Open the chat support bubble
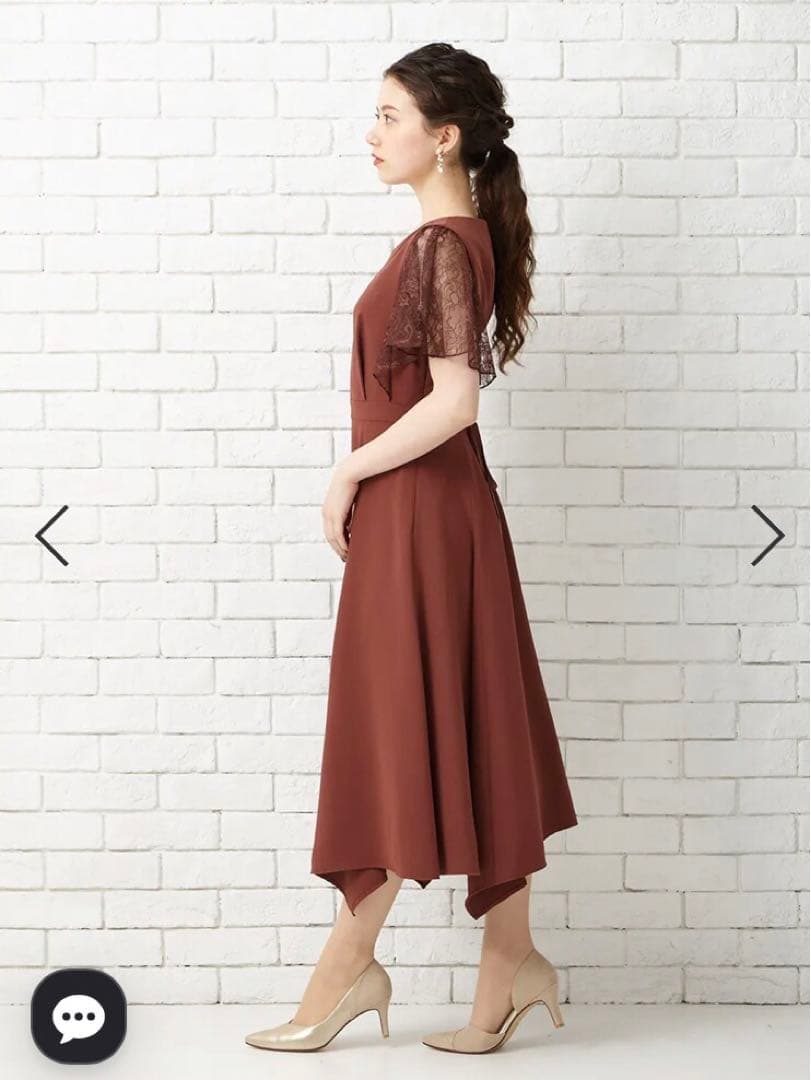811x1080 pixels. (x=79, y=1016)
